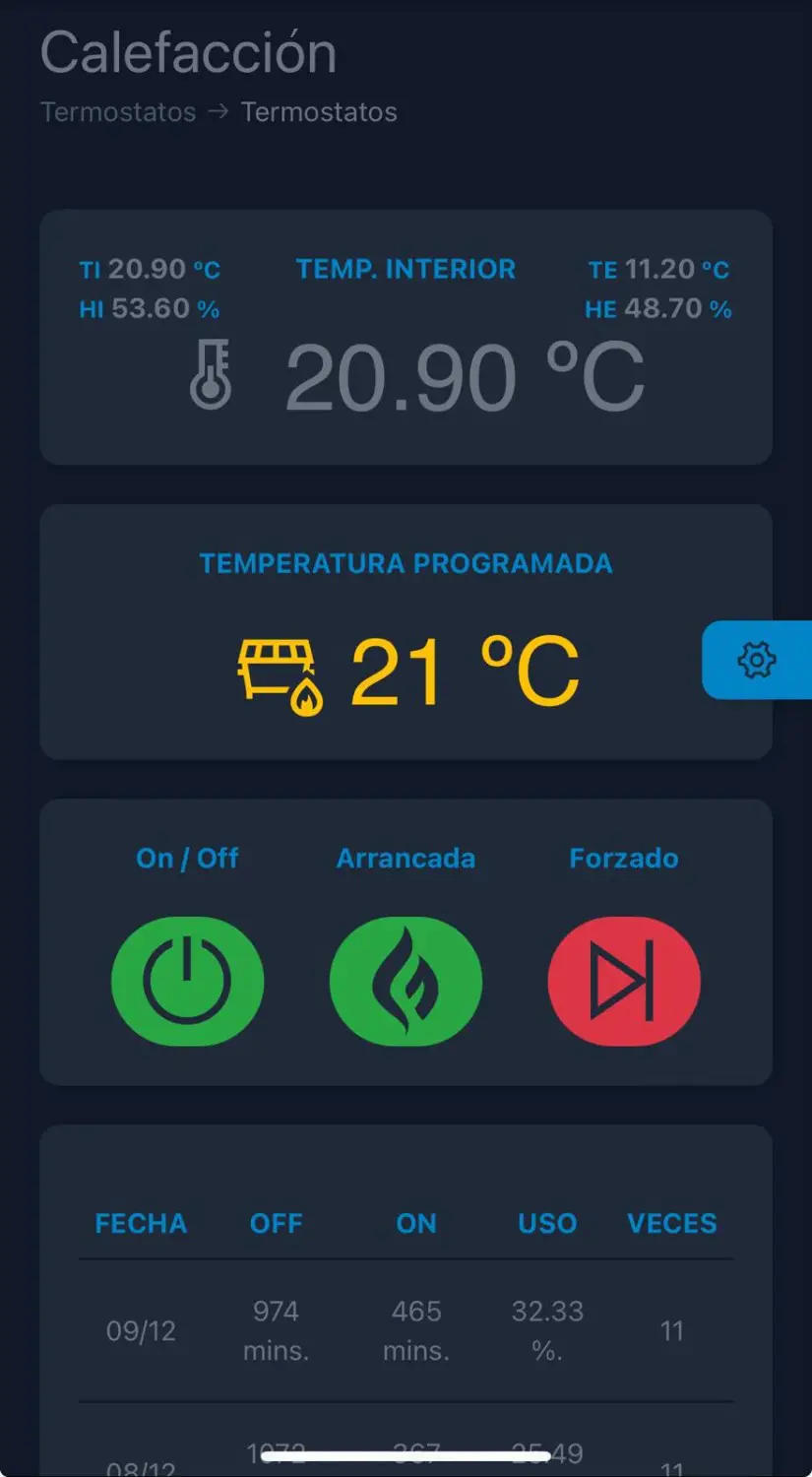Activate the red Forzado button
Viewport: 812px width, 1477px height.
[x=624, y=981]
